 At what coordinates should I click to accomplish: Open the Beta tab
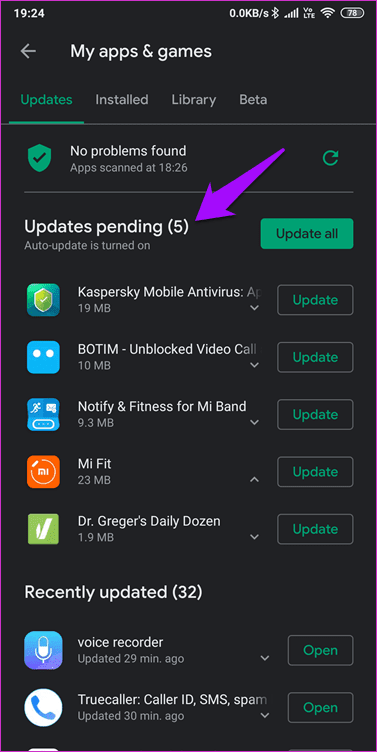tap(253, 100)
